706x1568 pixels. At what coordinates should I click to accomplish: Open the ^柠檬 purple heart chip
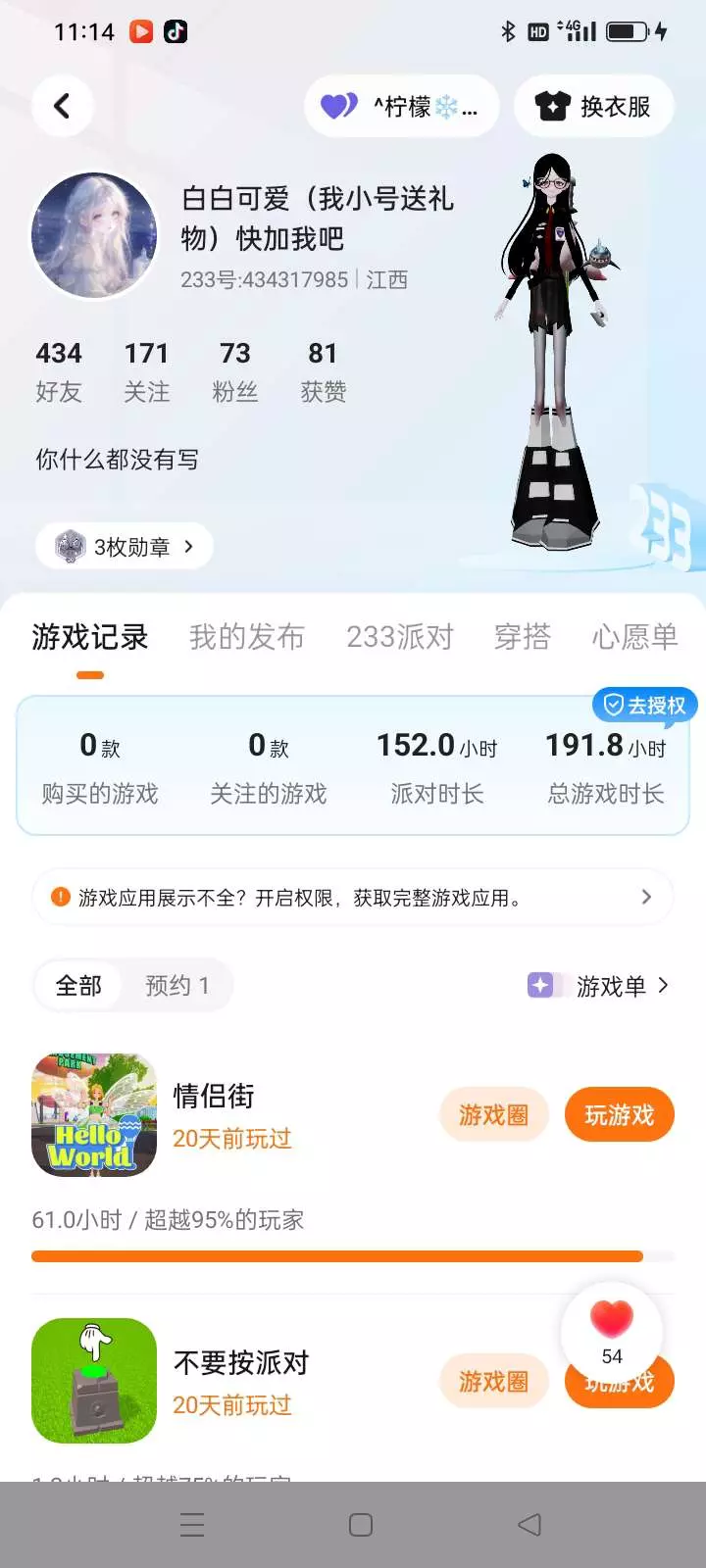pos(402,106)
